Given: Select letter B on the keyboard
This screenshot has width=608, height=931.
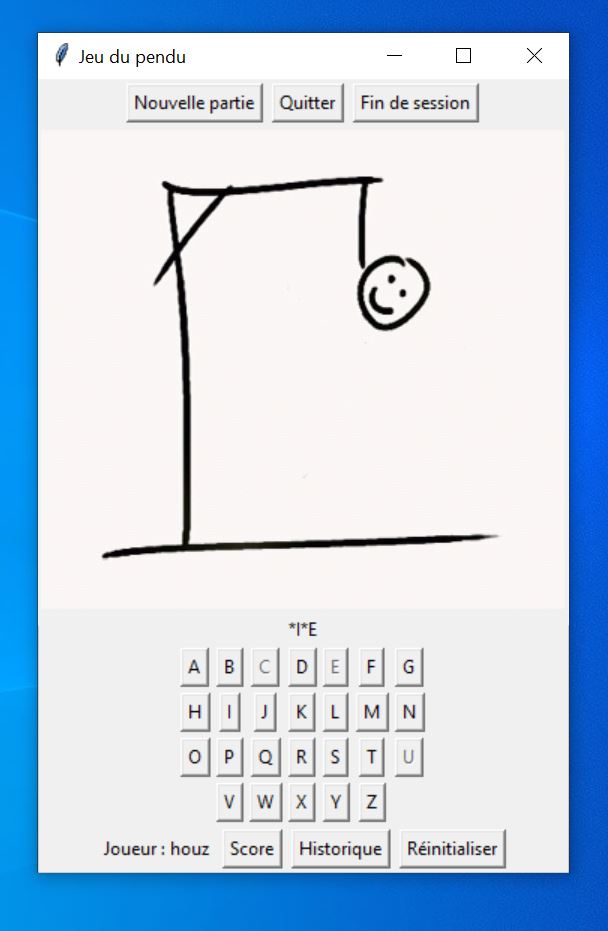Looking at the screenshot, I should (229, 667).
